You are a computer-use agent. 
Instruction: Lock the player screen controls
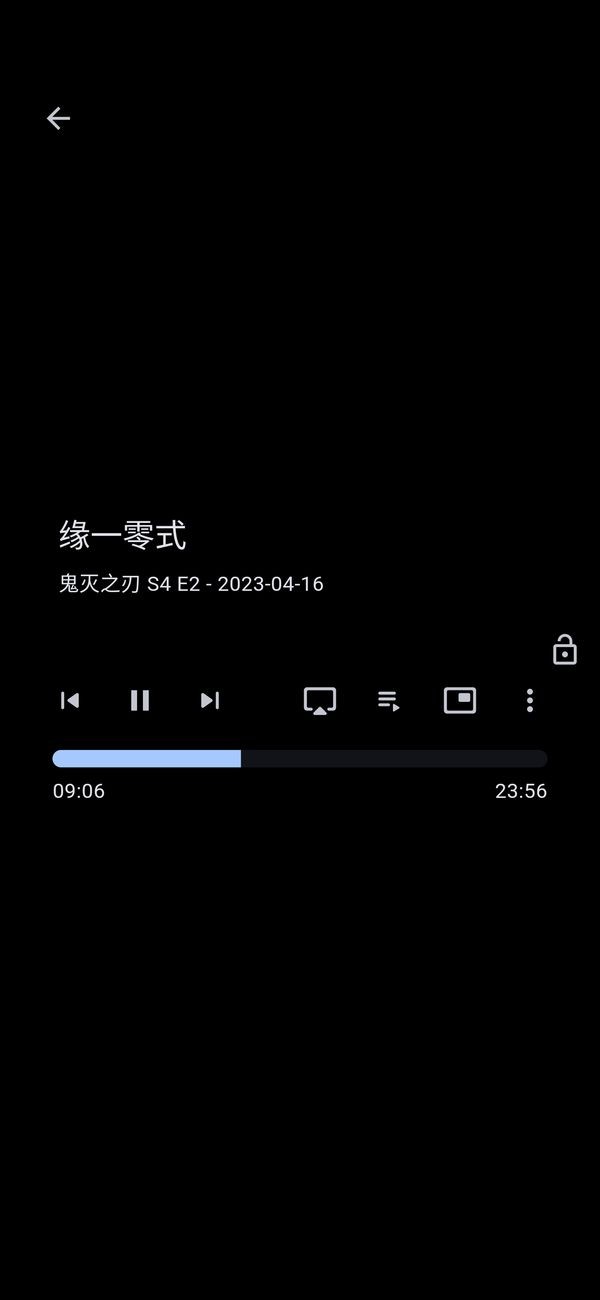565,649
